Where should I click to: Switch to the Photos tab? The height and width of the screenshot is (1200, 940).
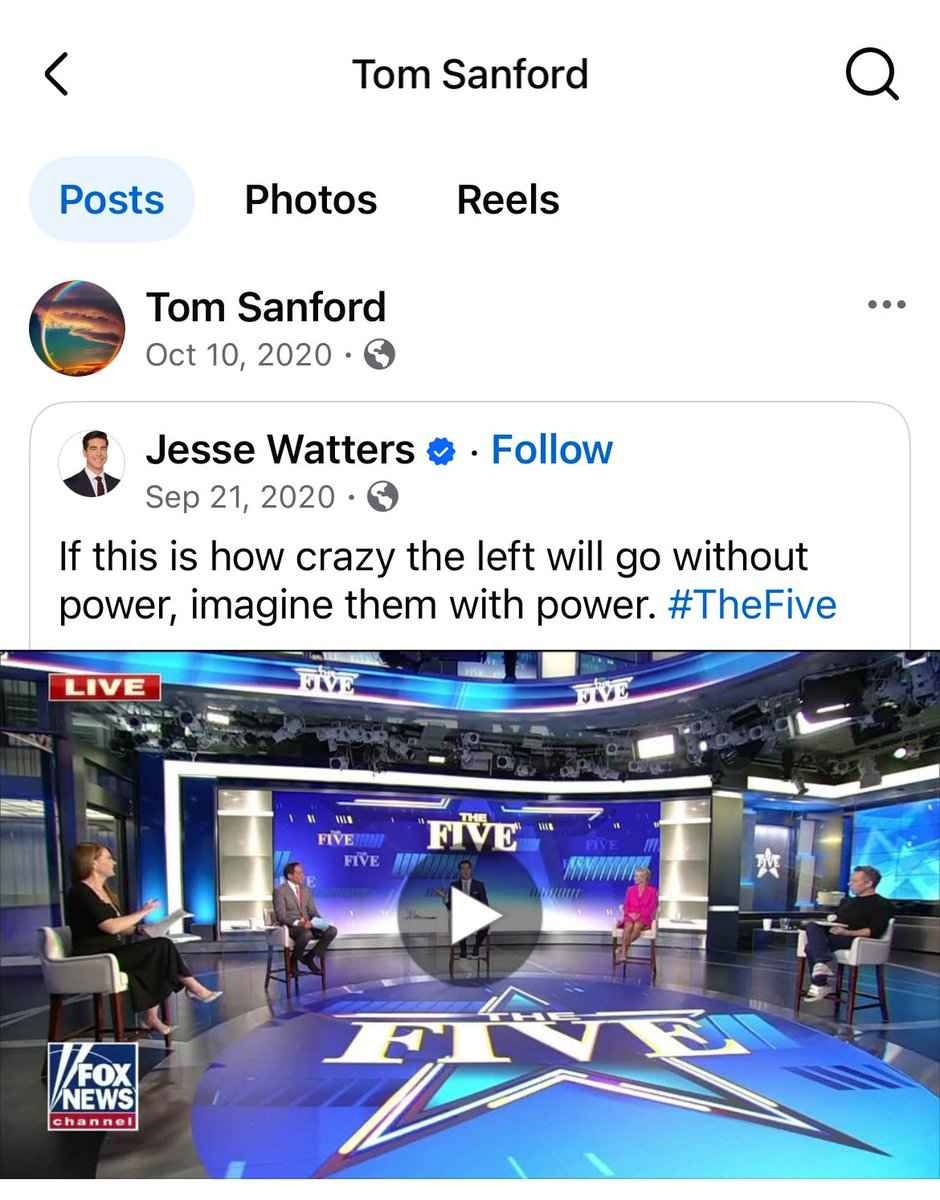[x=310, y=199]
